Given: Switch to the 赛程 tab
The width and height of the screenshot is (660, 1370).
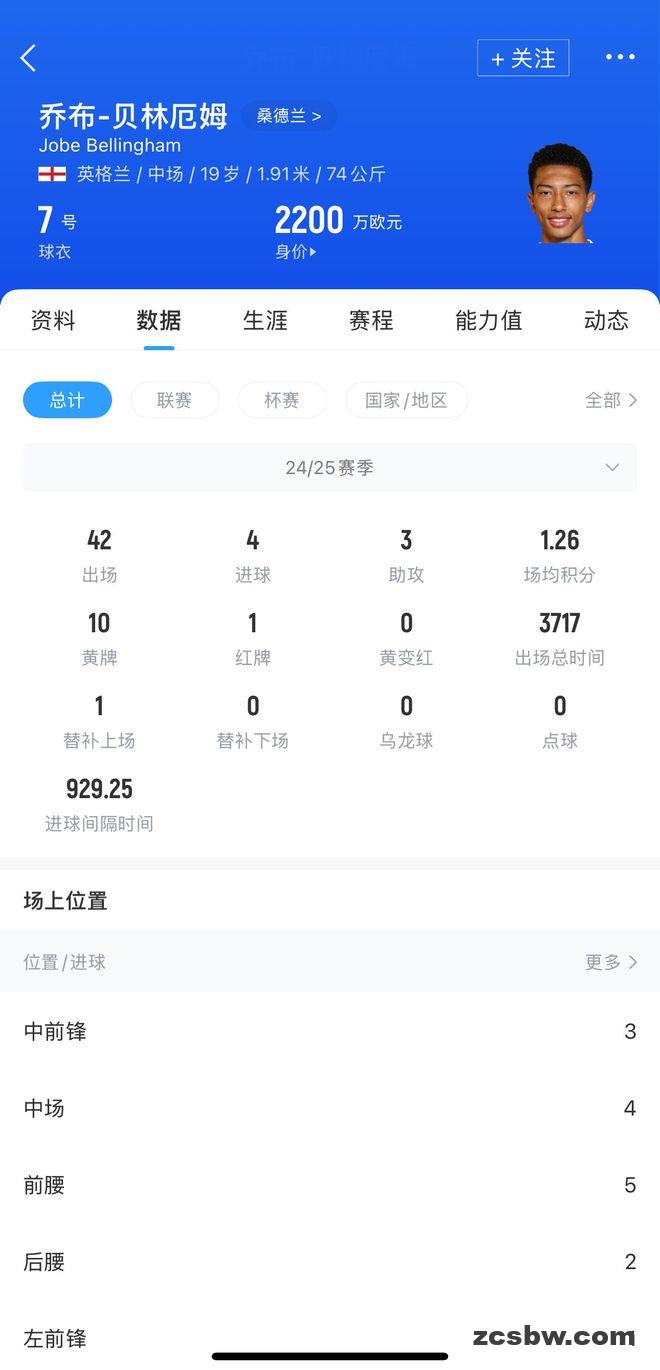Looking at the screenshot, I should point(371,320).
